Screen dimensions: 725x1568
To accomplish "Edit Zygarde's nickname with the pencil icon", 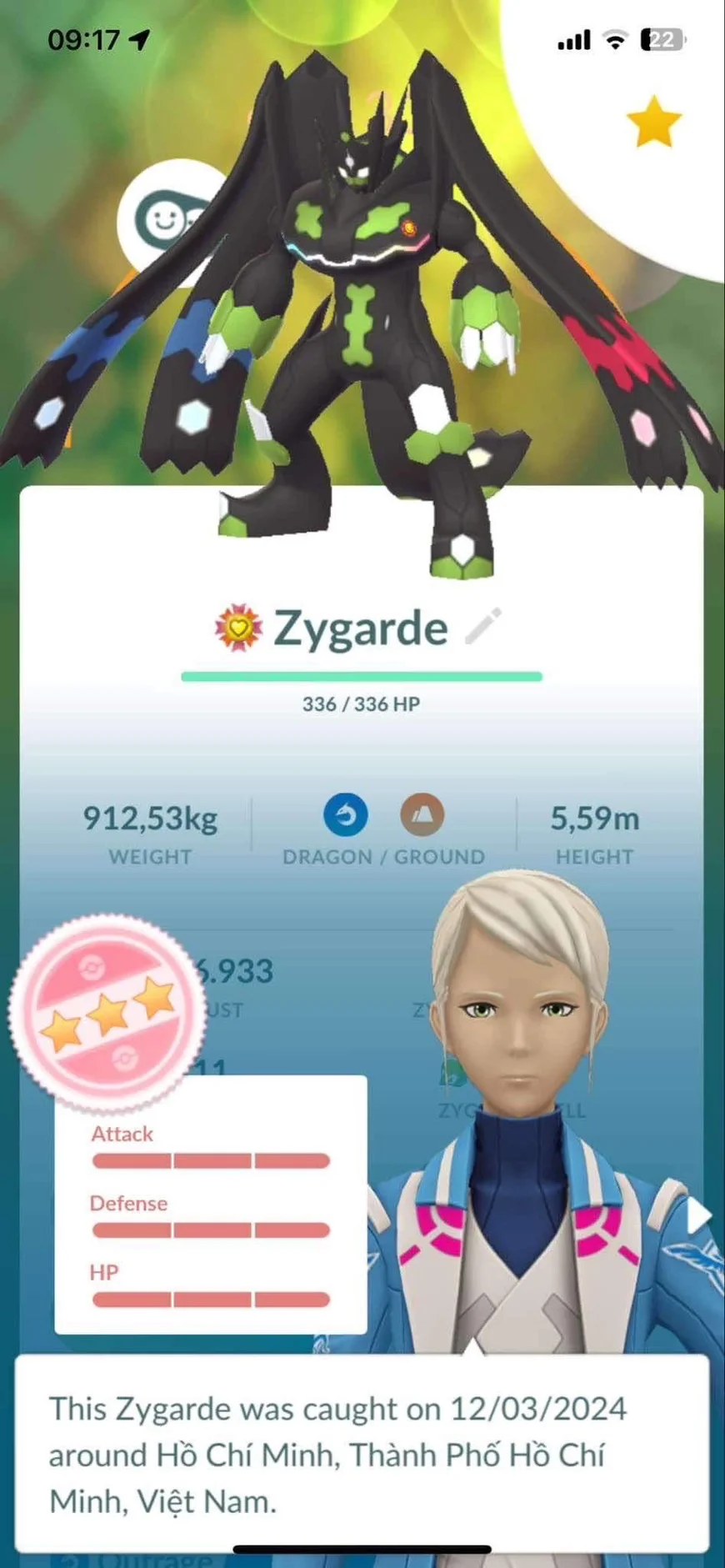I will click(x=483, y=626).
